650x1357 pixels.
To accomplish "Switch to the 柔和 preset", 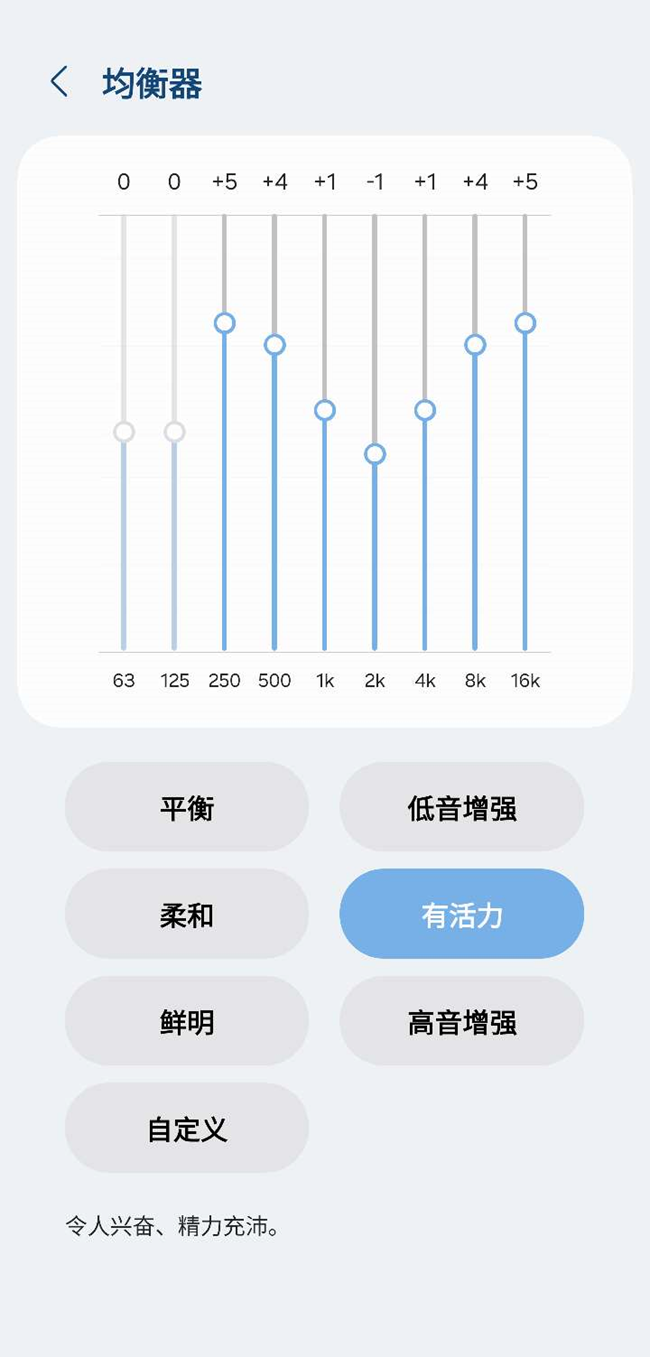I will click(187, 914).
